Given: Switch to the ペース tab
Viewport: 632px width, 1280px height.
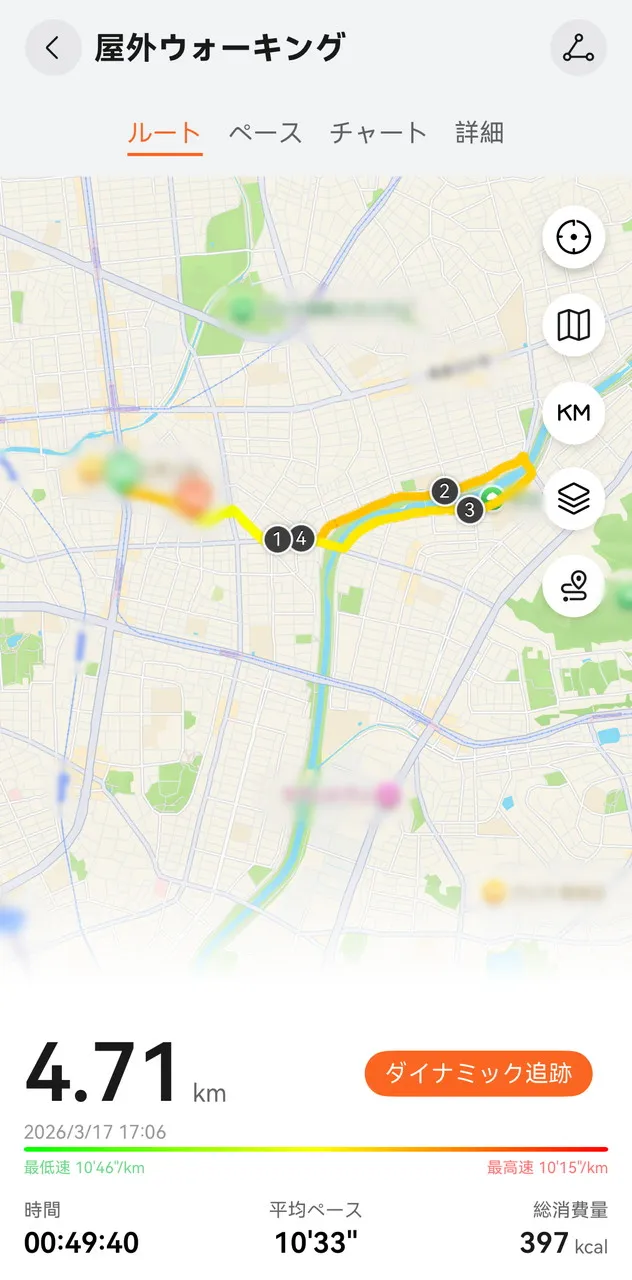Looking at the screenshot, I should coord(265,133).
